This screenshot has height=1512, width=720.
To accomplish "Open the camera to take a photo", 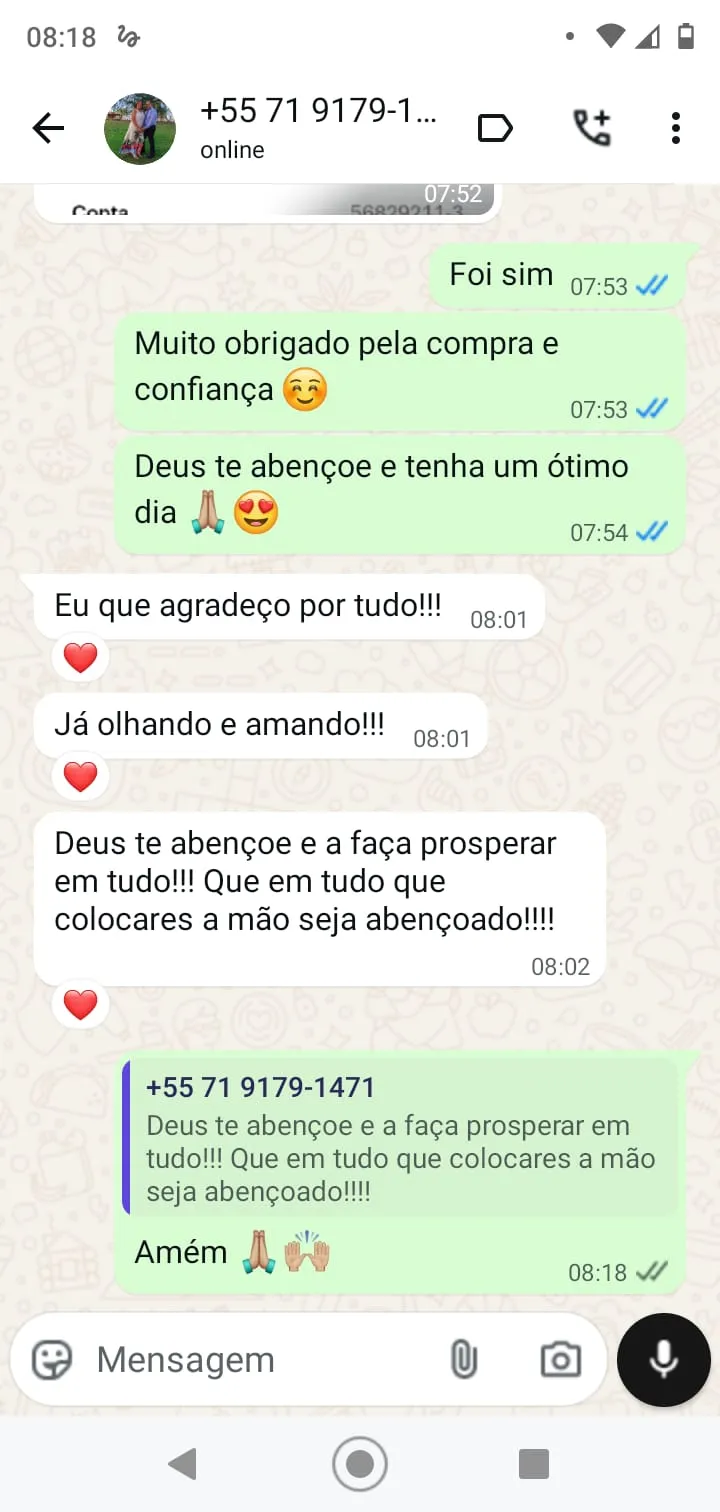I will (x=561, y=1359).
